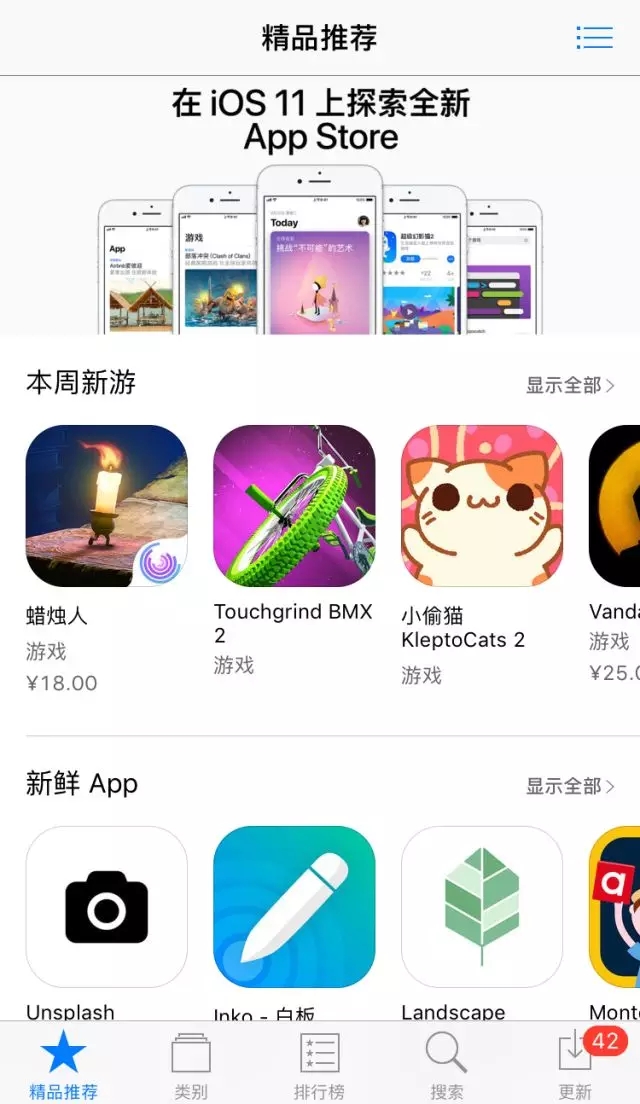This screenshot has width=640, height=1104.
Task: Open the Unsplash app
Action: click(x=106, y=907)
